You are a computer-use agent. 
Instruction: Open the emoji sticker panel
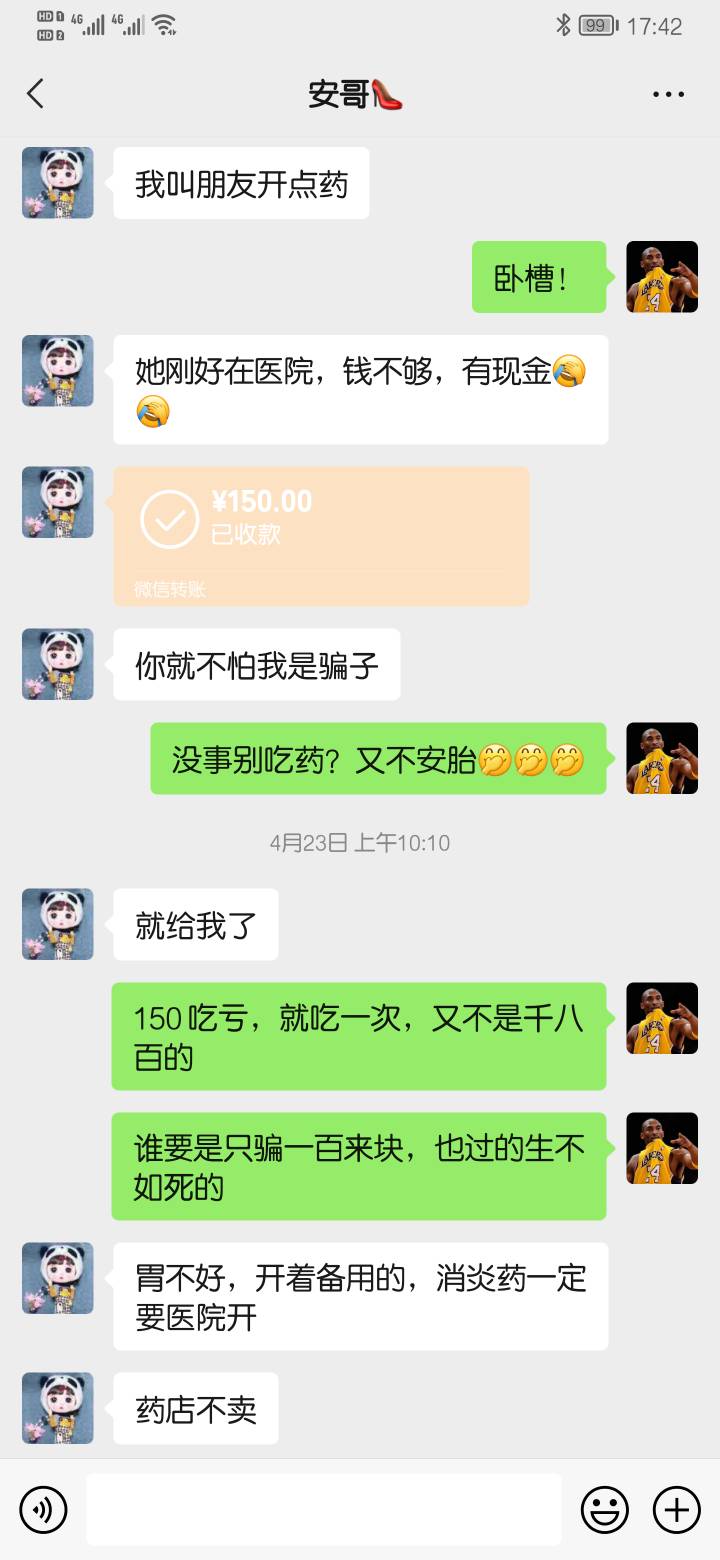(x=605, y=1509)
